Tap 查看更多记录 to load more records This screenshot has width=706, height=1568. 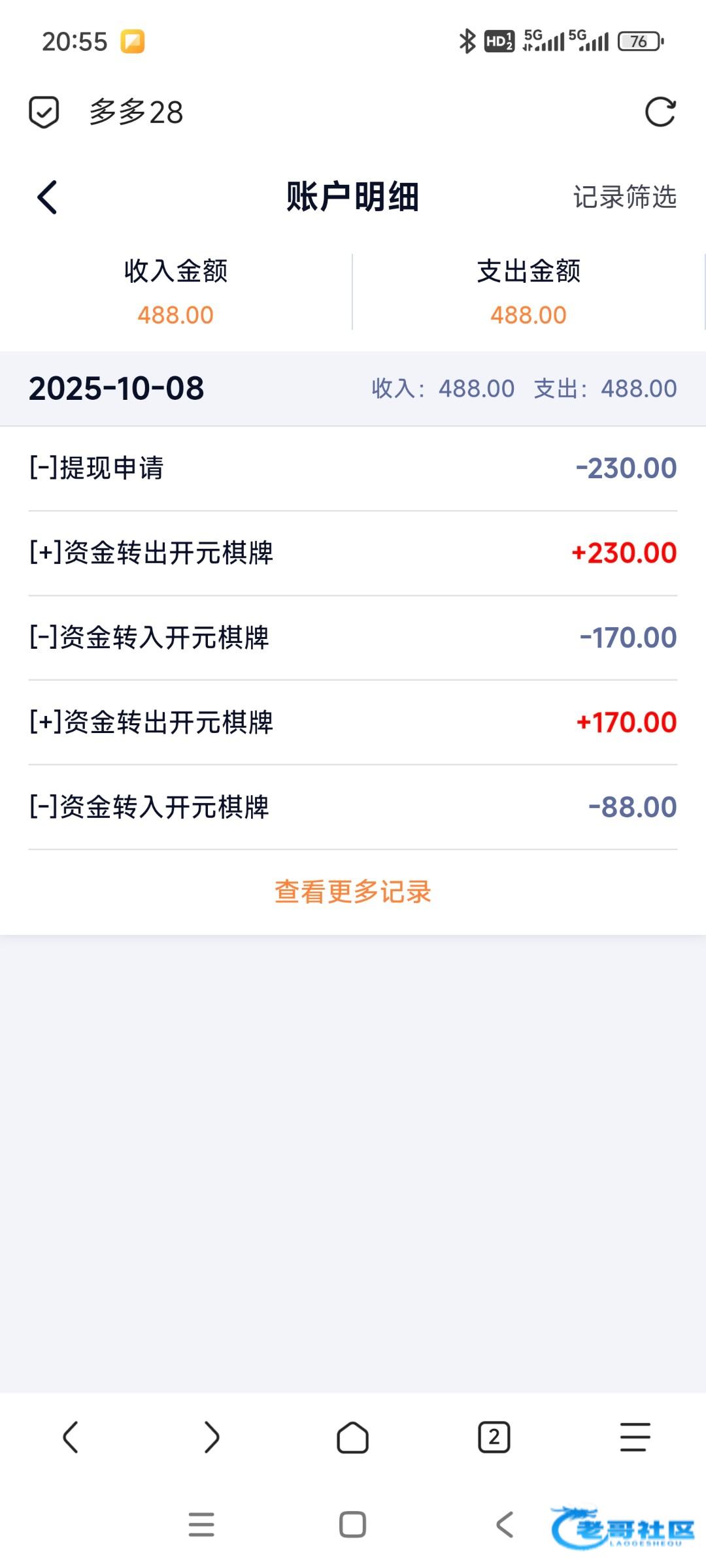tap(353, 892)
